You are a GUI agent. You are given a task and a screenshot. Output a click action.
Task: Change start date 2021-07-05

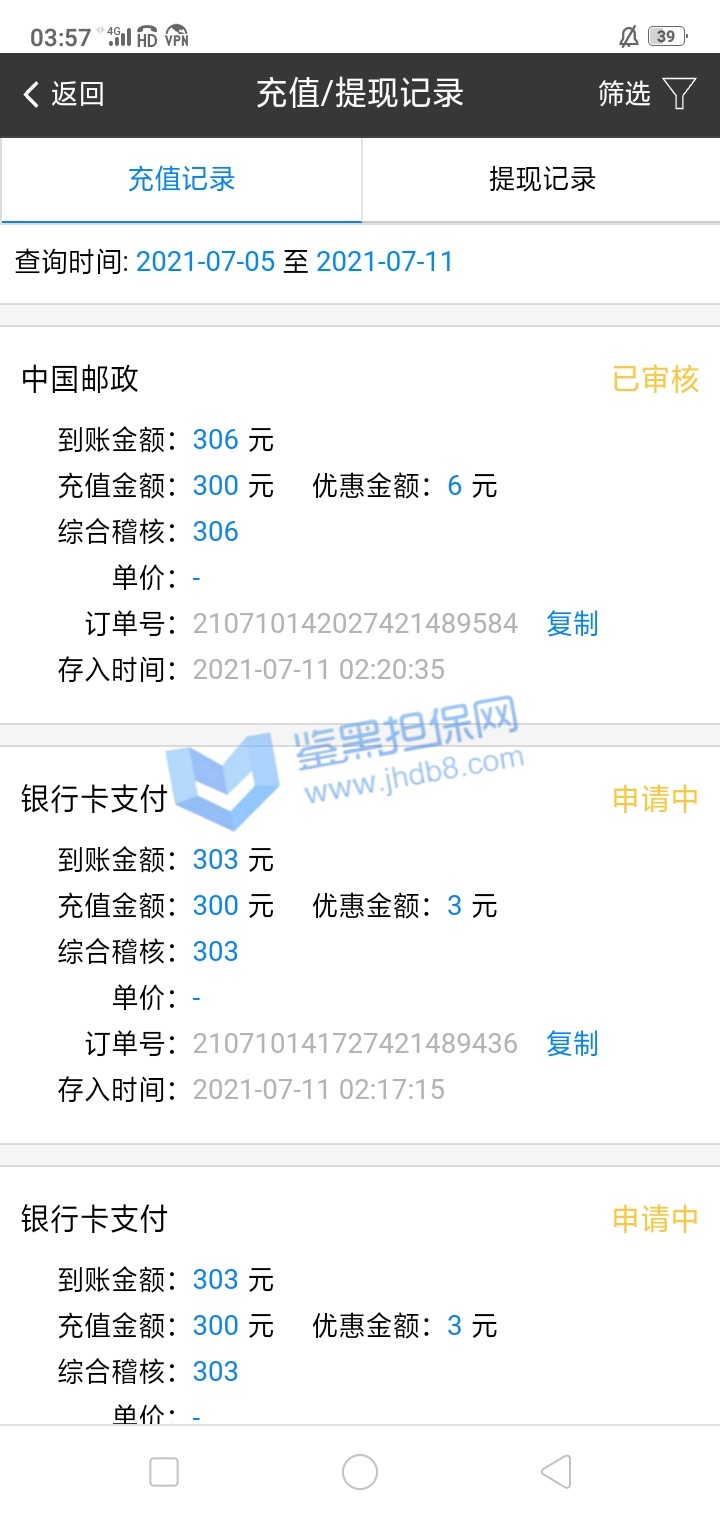point(205,262)
